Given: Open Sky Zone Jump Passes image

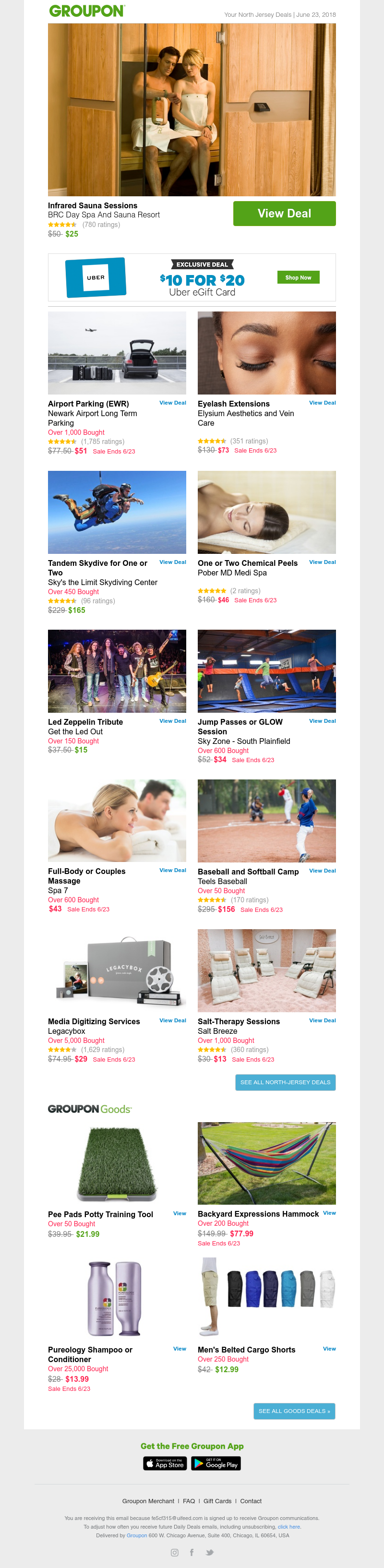Looking at the screenshot, I should [x=266, y=671].
